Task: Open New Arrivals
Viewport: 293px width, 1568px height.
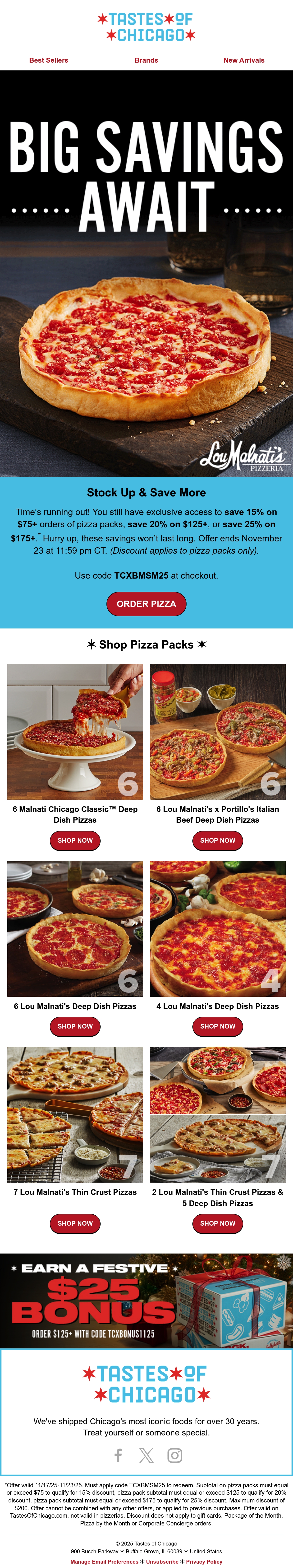Action: click(244, 60)
